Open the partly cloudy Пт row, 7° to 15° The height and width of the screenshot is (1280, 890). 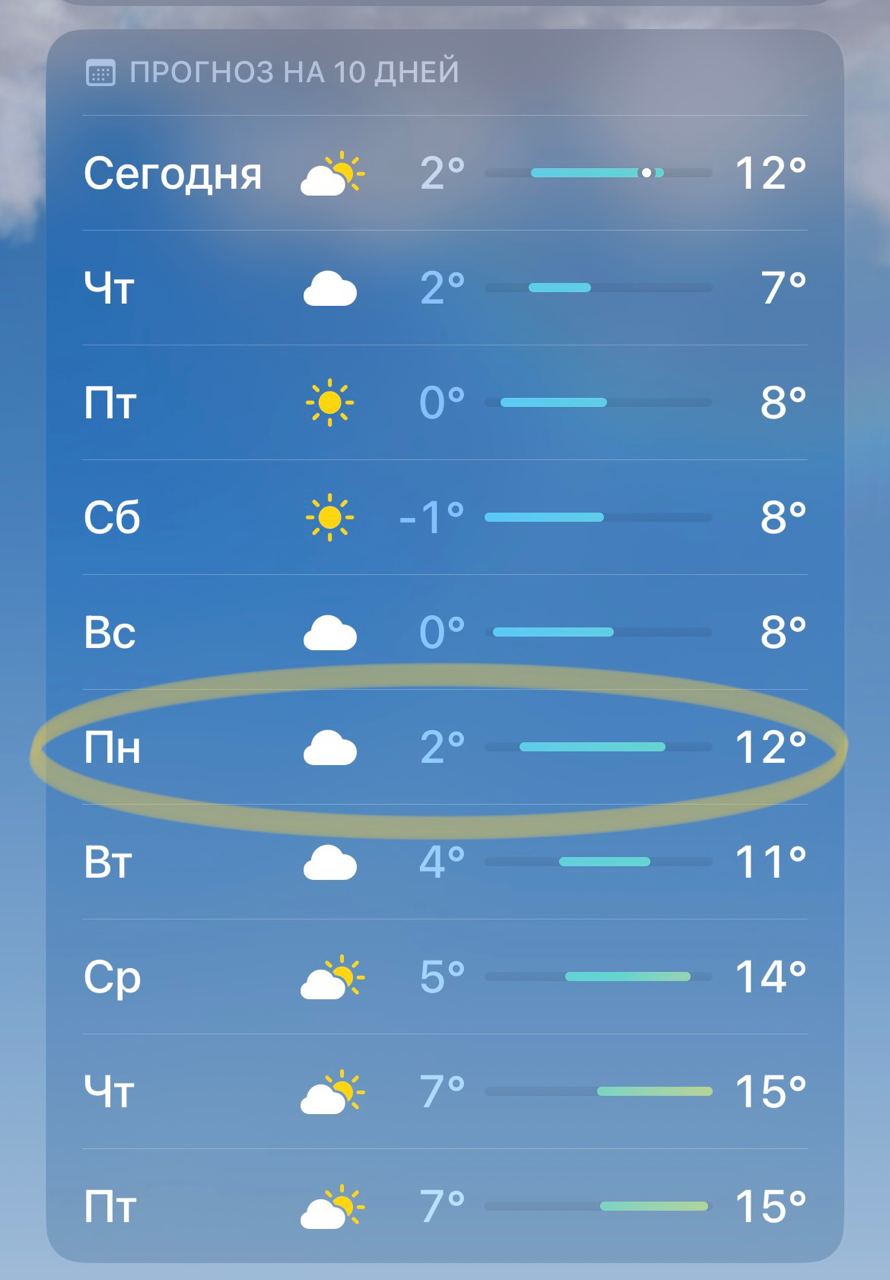tap(444, 1207)
